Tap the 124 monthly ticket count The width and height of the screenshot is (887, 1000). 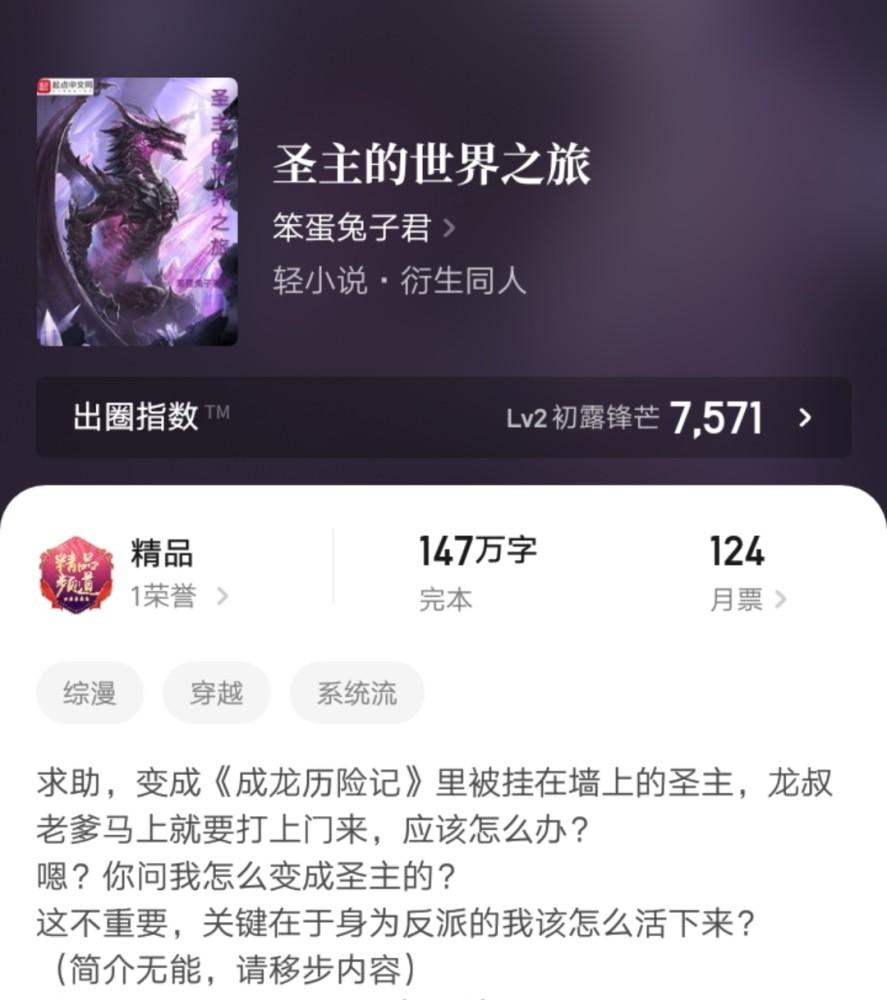pos(742,550)
